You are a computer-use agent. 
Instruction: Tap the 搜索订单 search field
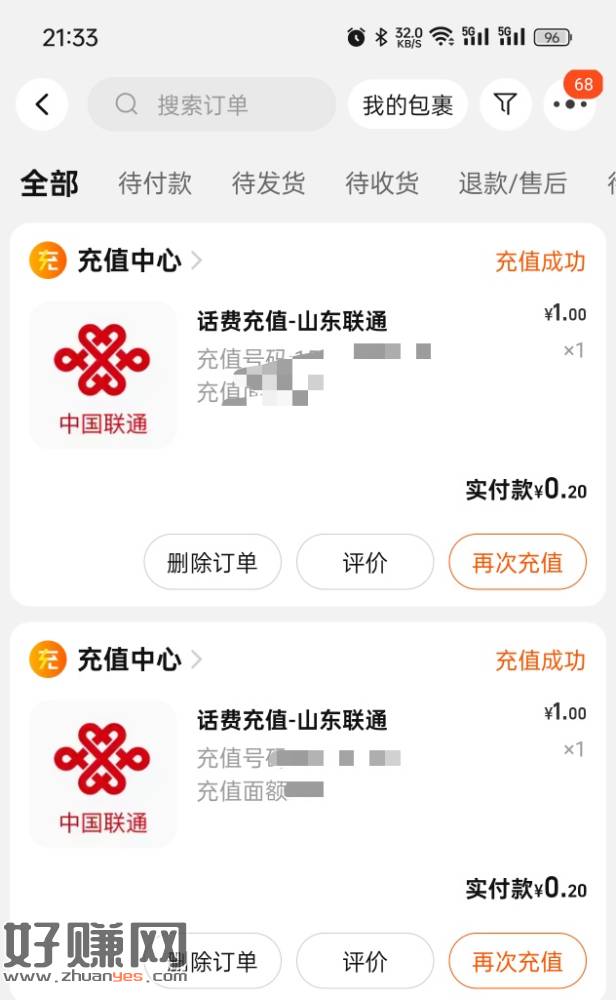pos(211,104)
